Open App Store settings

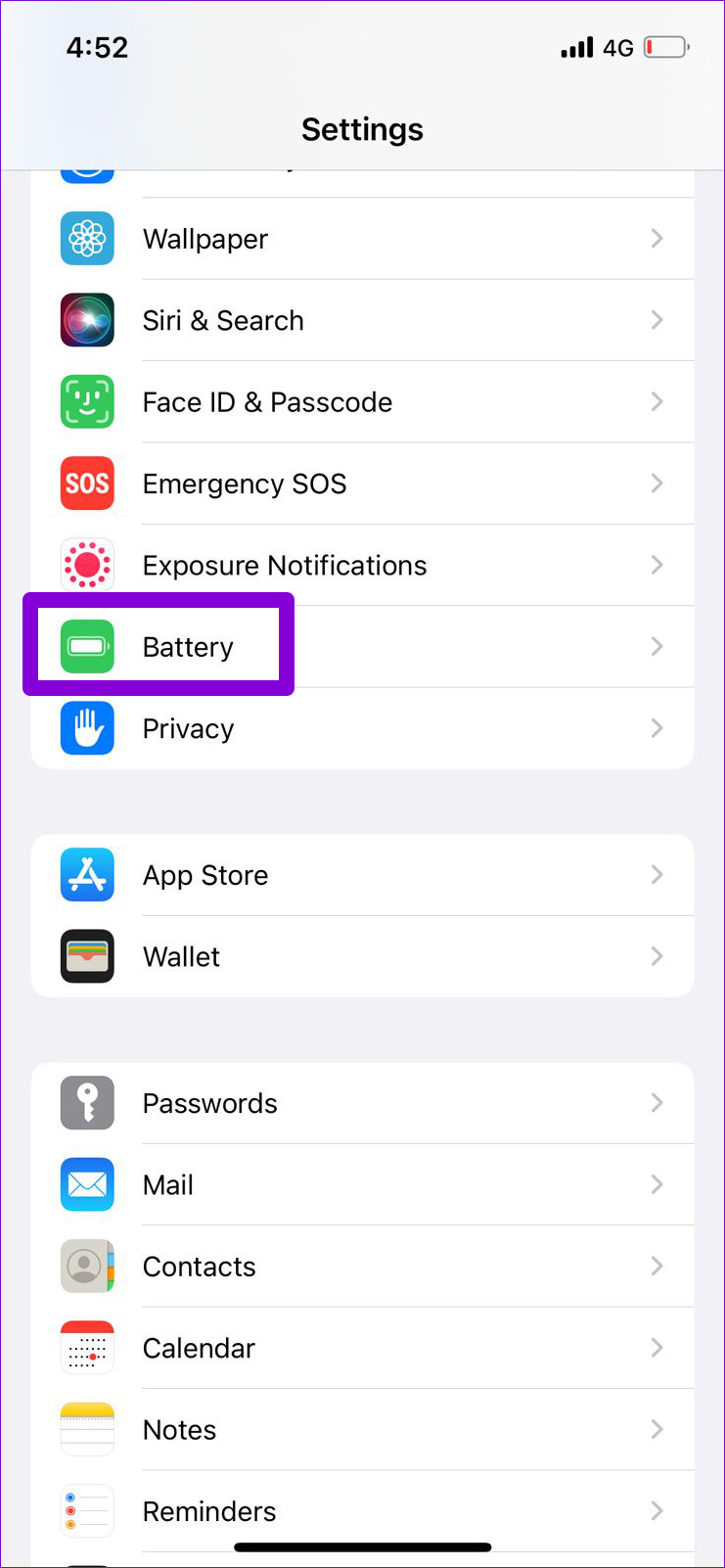coord(362,875)
